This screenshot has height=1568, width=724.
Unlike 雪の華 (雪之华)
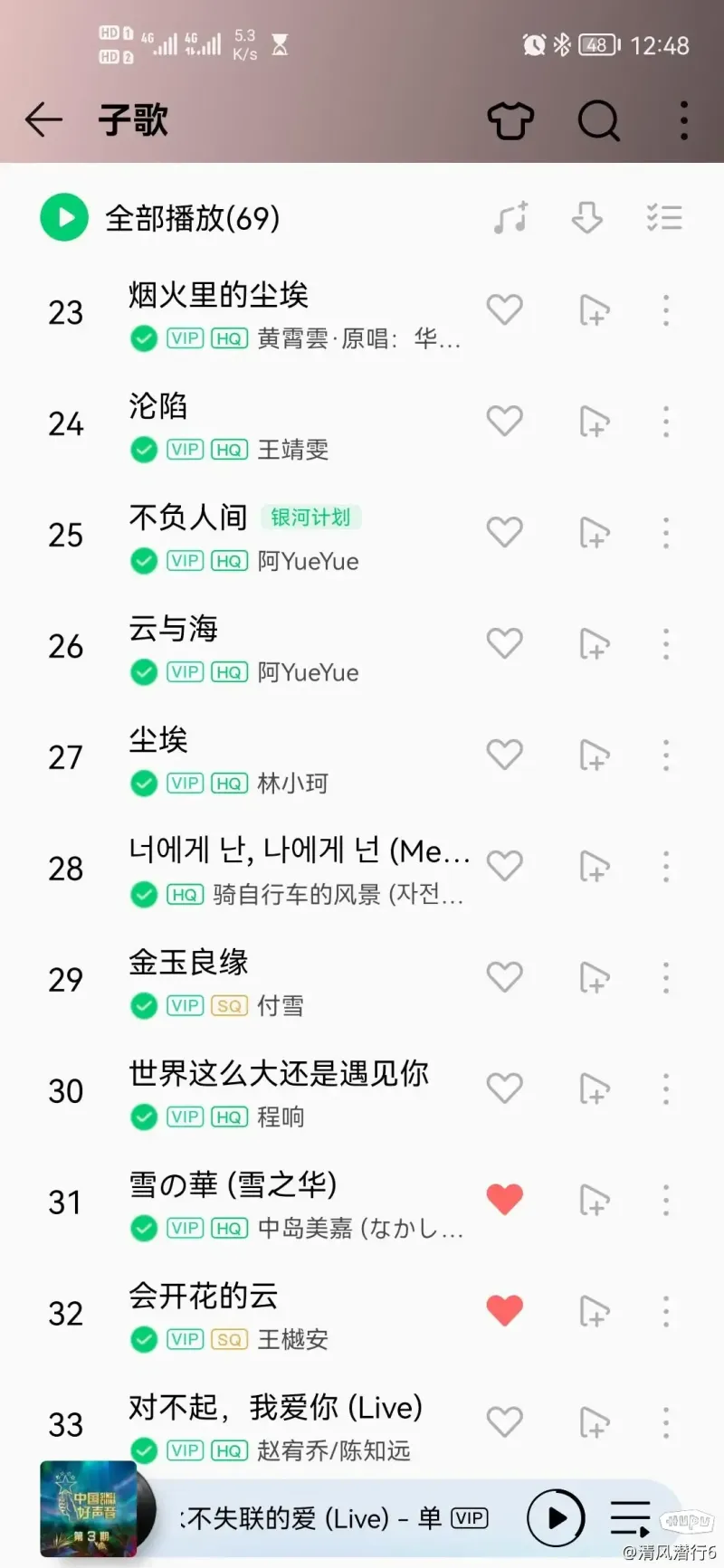click(x=504, y=1200)
